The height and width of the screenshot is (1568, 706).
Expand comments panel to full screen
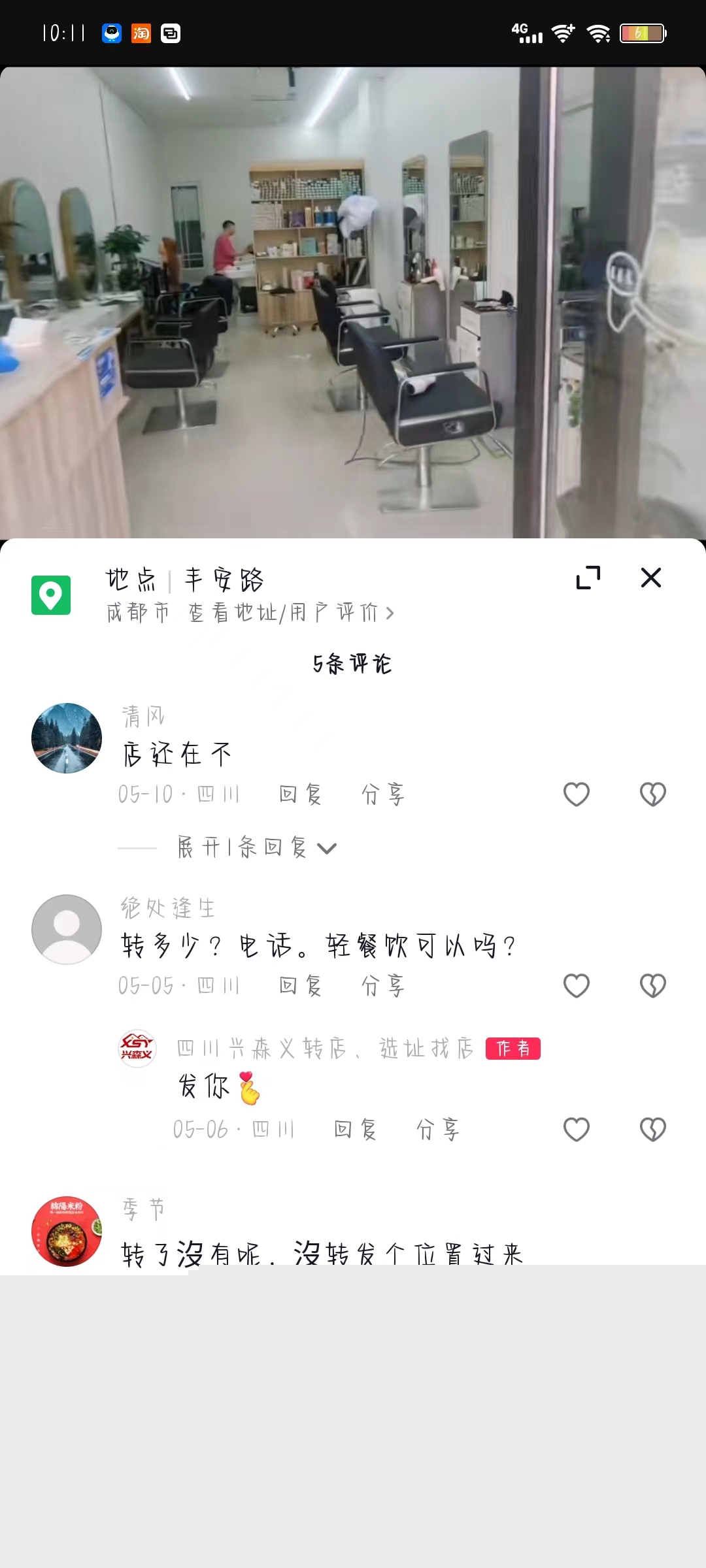(x=588, y=578)
